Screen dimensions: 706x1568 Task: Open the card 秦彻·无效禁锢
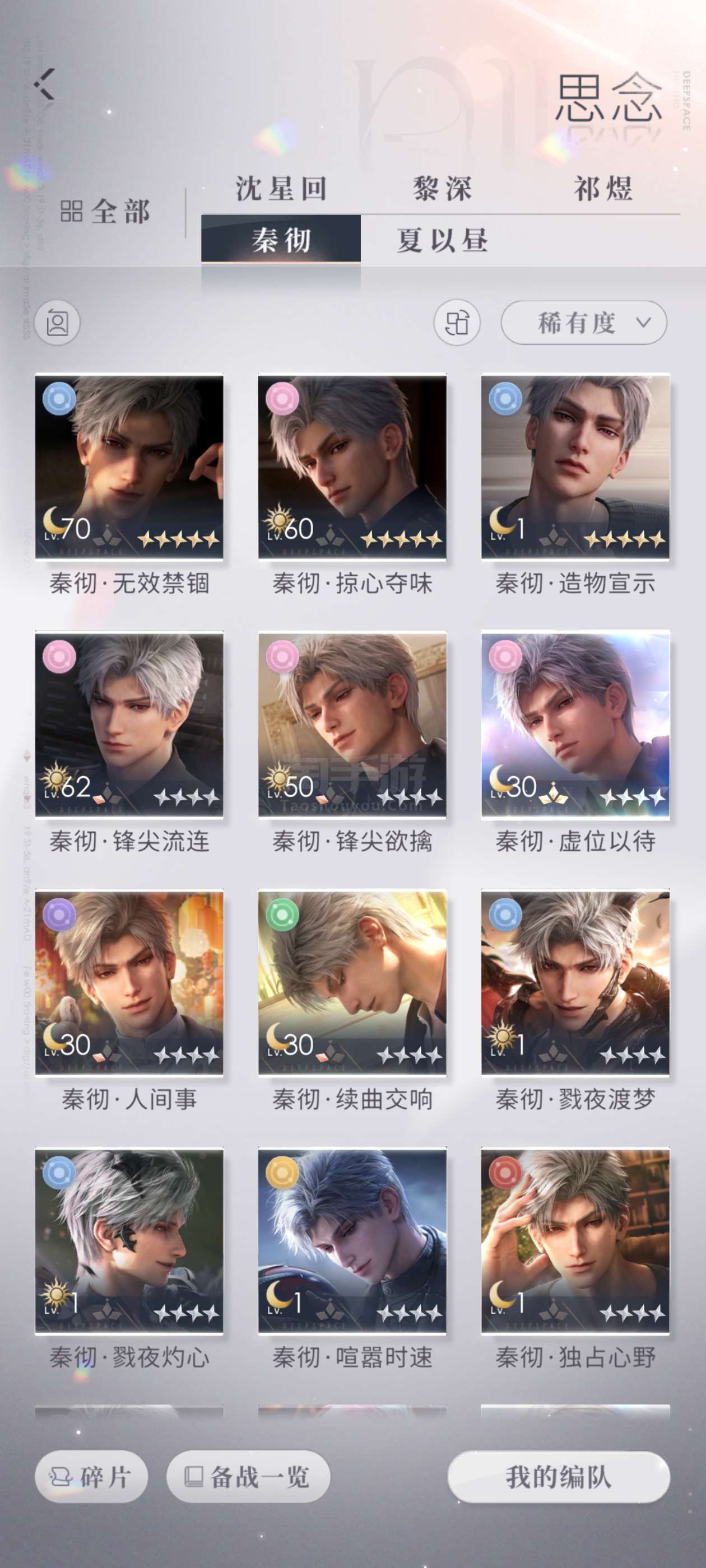129,467
